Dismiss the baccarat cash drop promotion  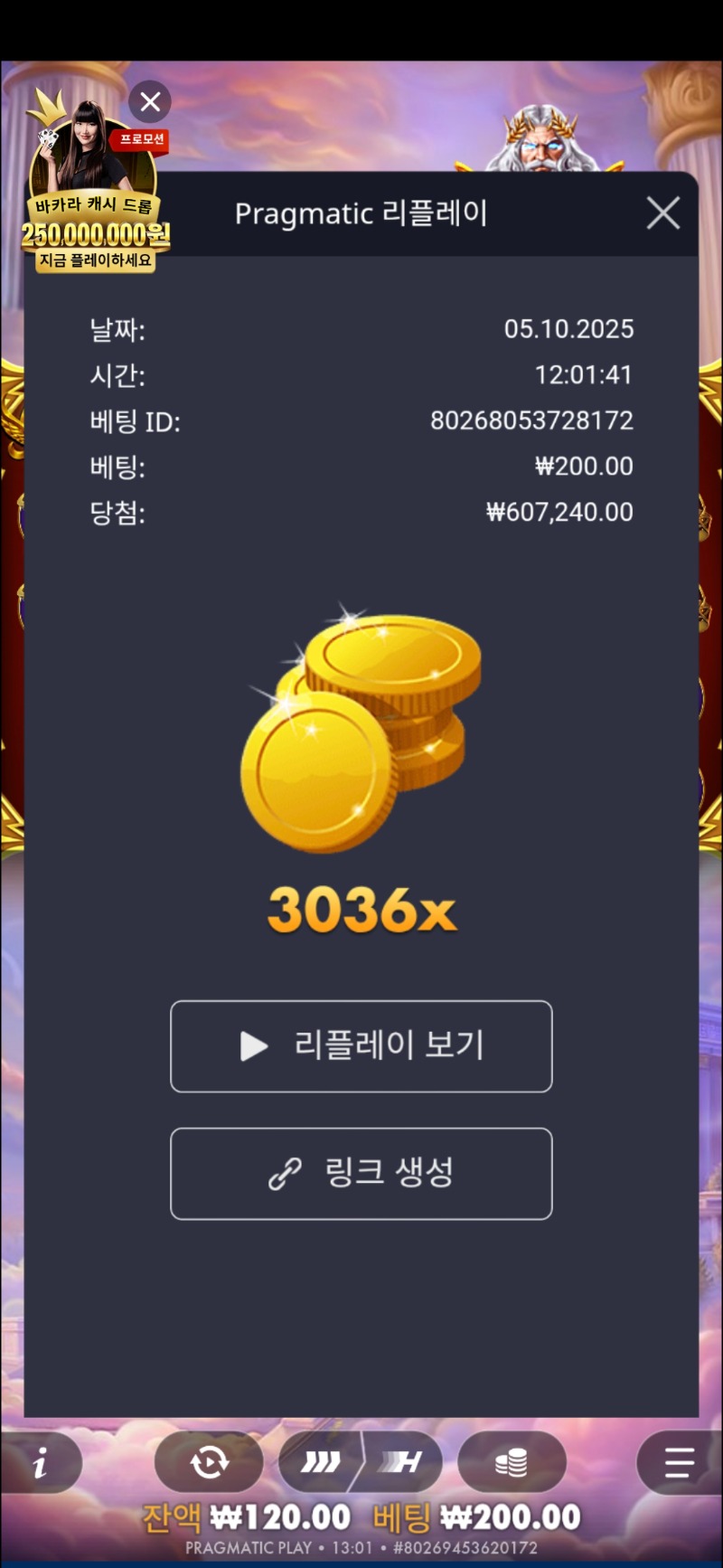[x=150, y=101]
